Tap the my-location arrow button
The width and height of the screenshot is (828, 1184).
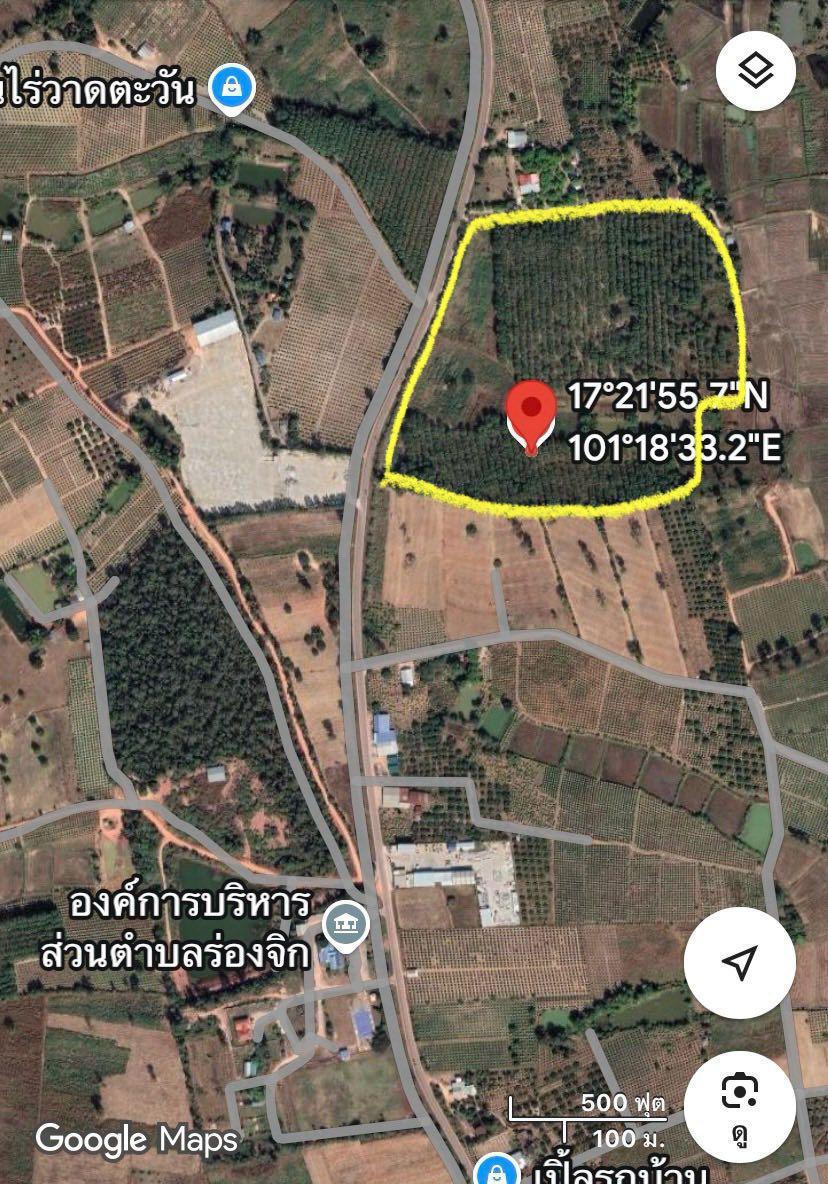tap(740, 963)
